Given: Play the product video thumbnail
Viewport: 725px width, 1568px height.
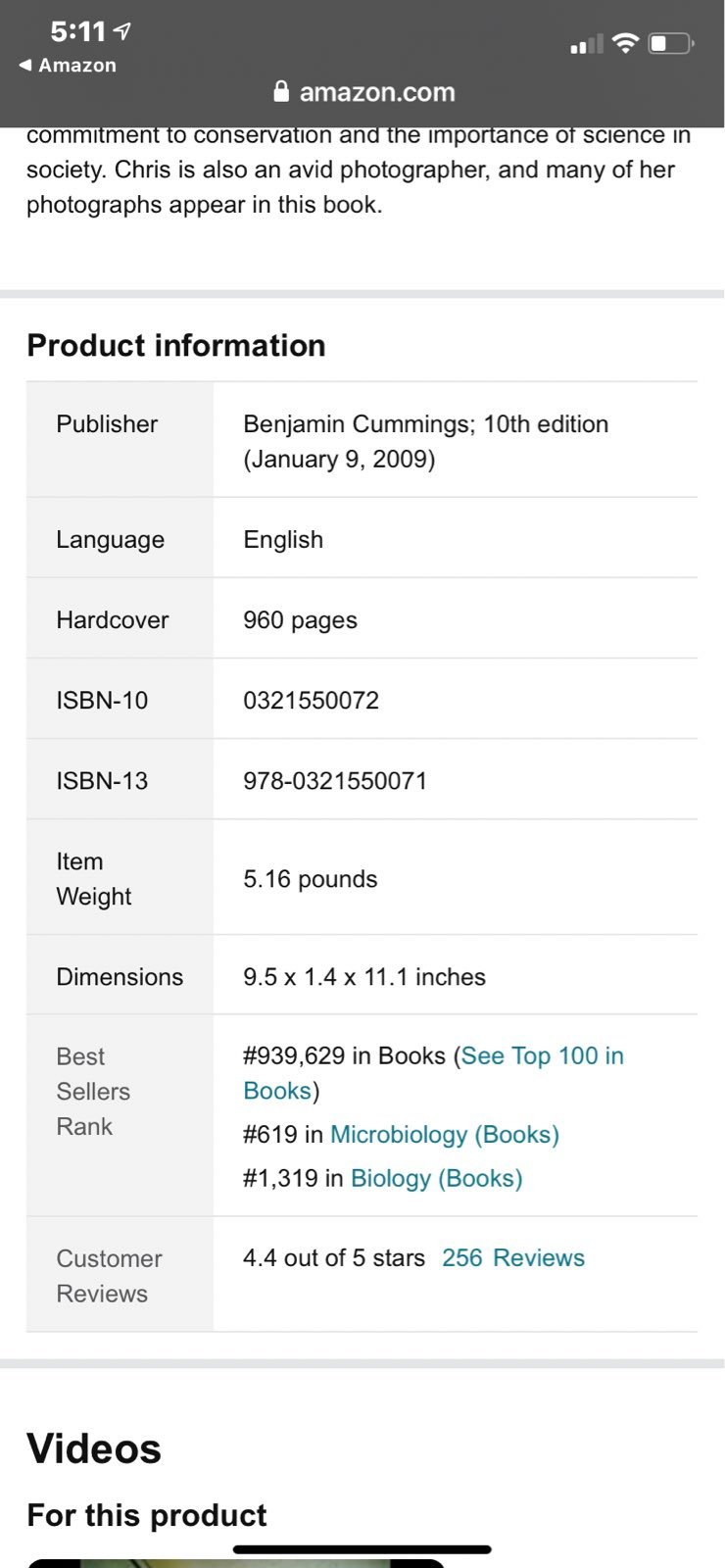Looking at the screenshot, I should [x=236, y=1562].
